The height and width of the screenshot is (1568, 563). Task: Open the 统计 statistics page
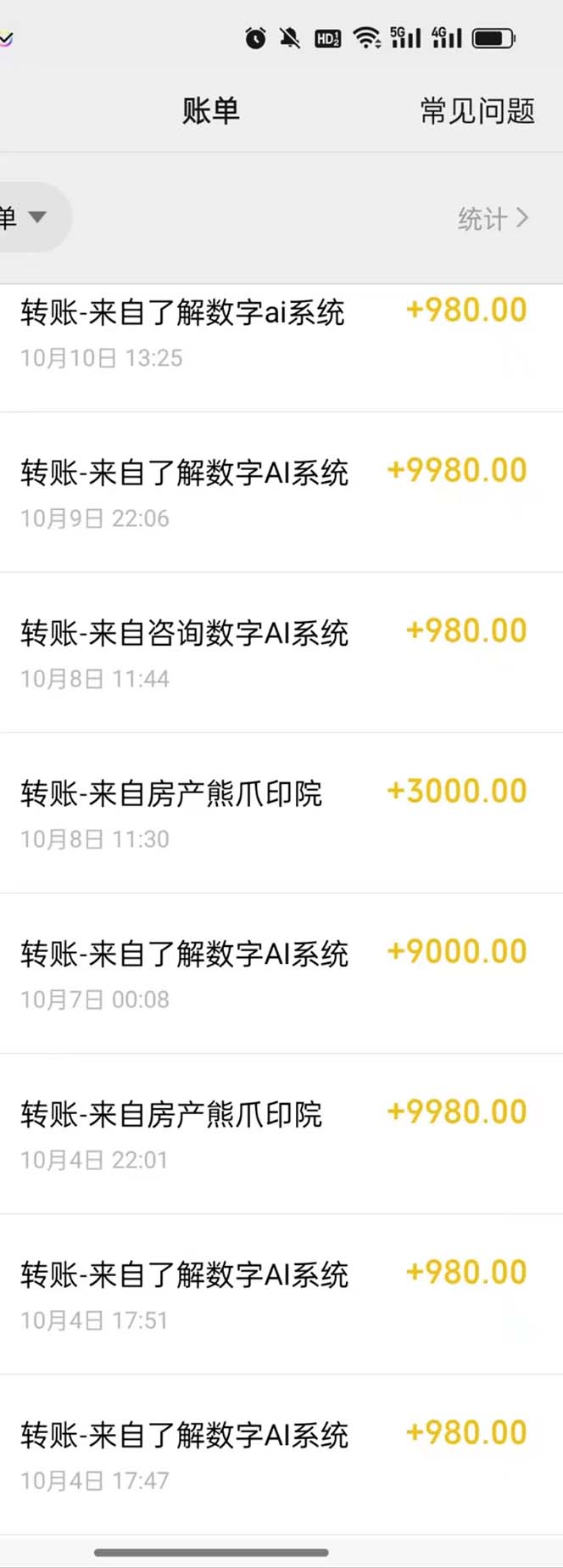493,219
